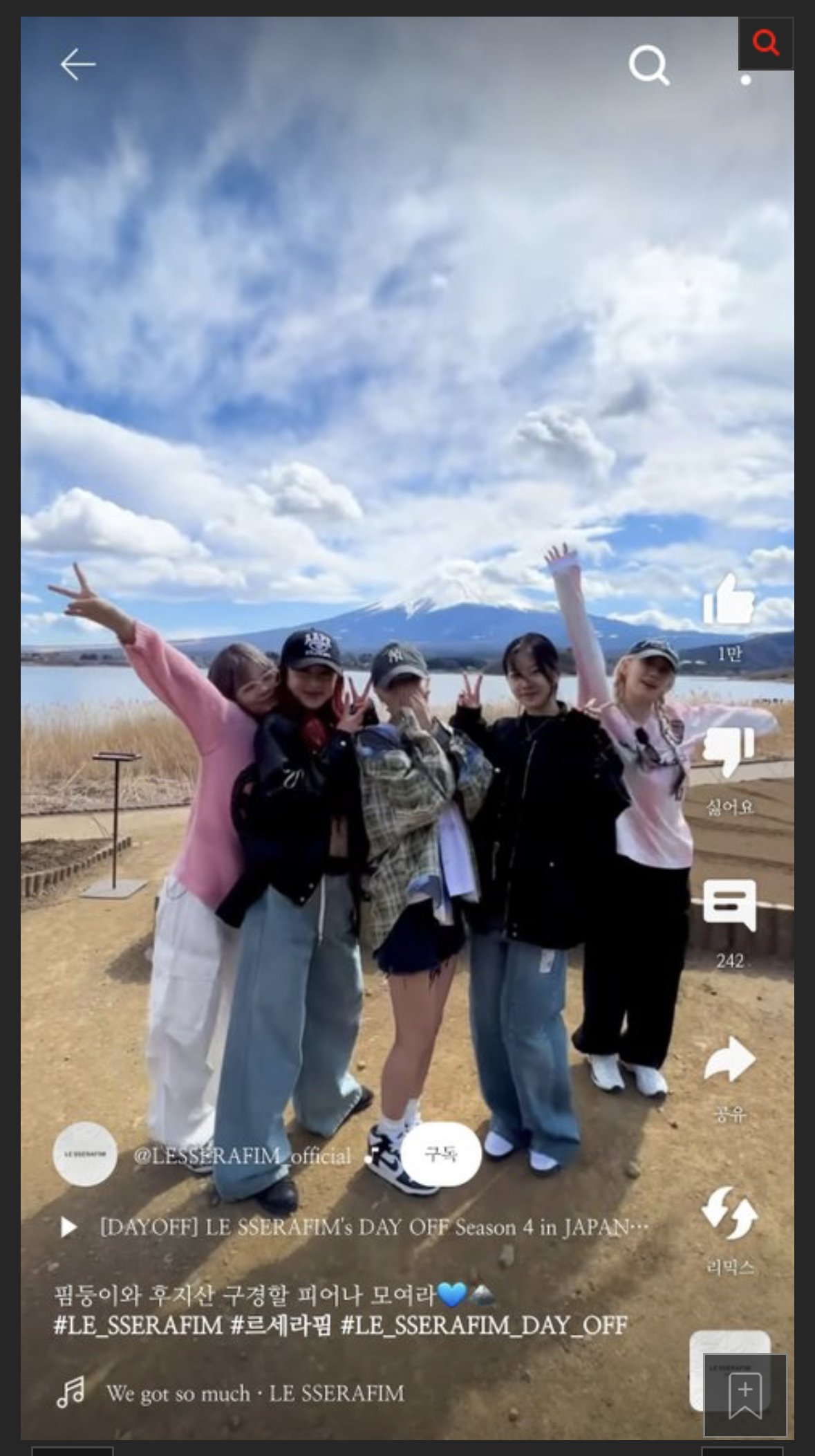Image resolution: width=815 pixels, height=1456 pixels.
Task: Open the @LESSERAFIM_official channel
Action: coord(242,1155)
